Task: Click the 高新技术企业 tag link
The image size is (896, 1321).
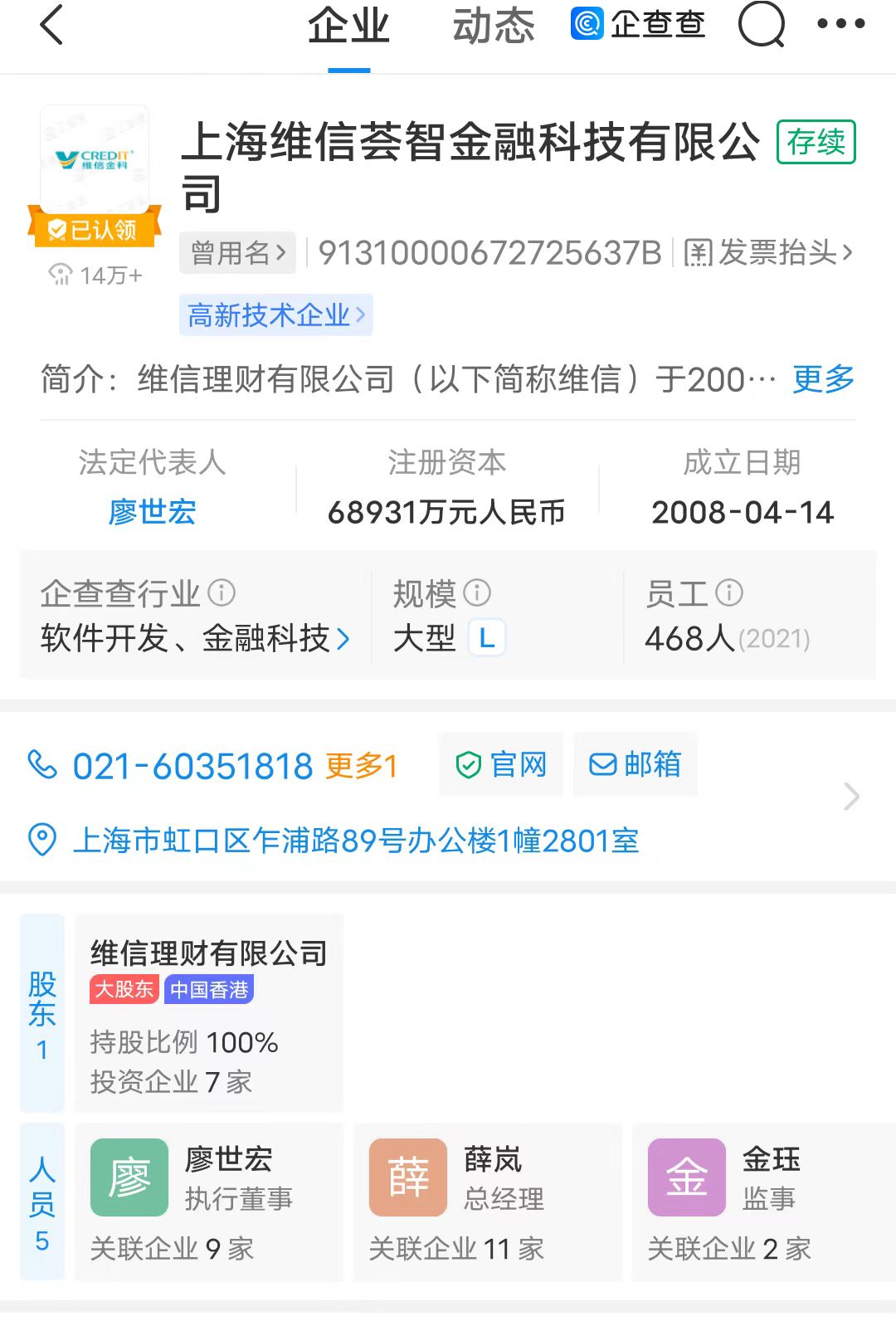Action: (275, 314)
